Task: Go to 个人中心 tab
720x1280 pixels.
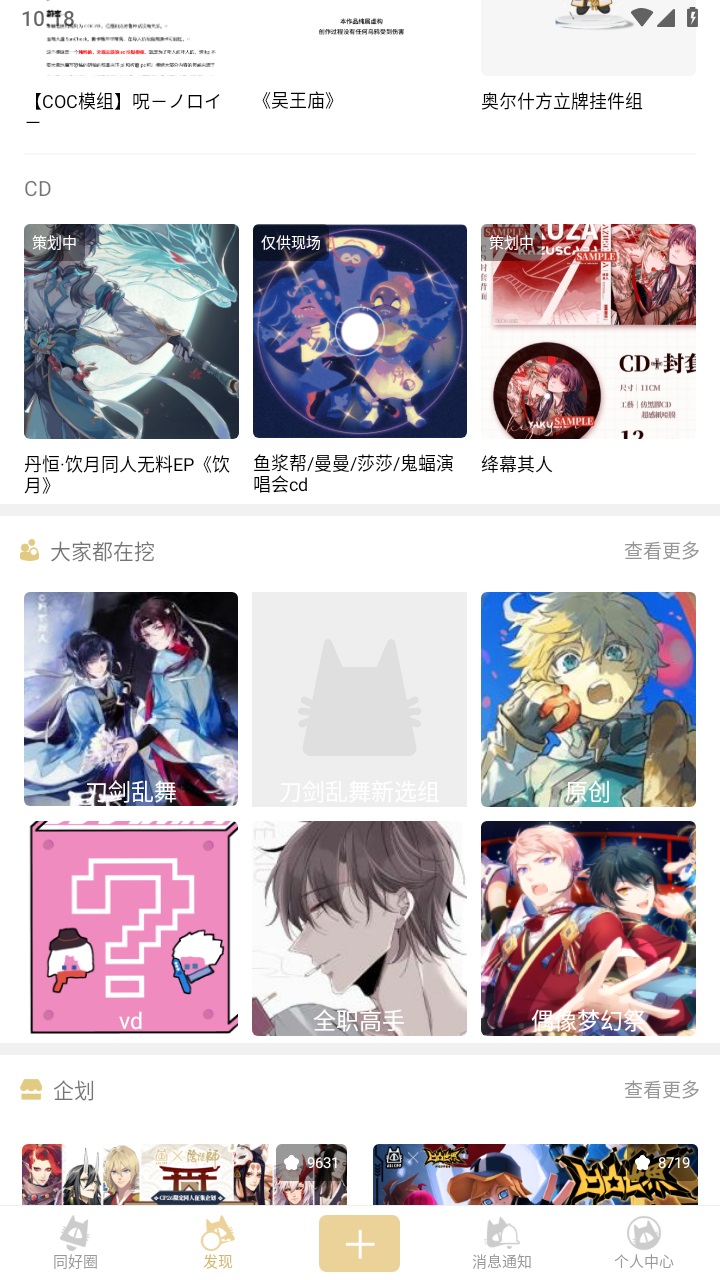Action: [643, 1243]
